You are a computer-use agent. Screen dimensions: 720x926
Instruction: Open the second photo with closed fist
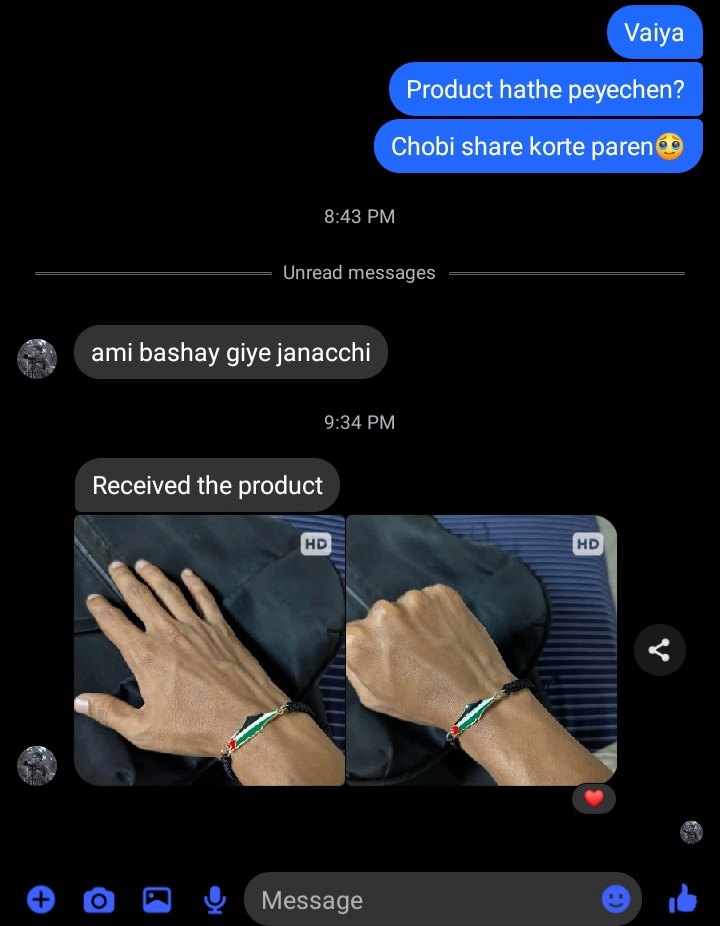(x=481, y=650)
